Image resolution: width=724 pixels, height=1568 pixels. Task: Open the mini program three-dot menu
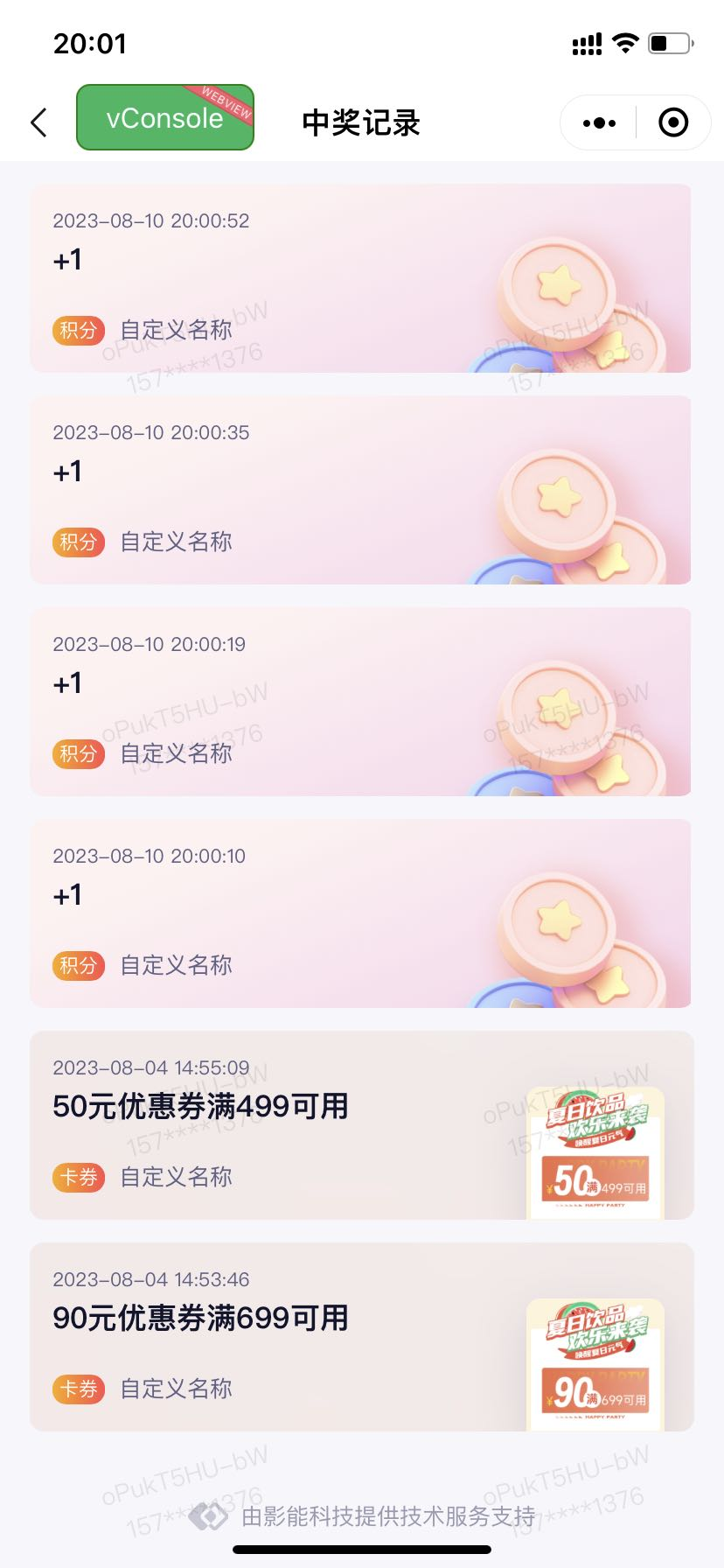point(599,122)
